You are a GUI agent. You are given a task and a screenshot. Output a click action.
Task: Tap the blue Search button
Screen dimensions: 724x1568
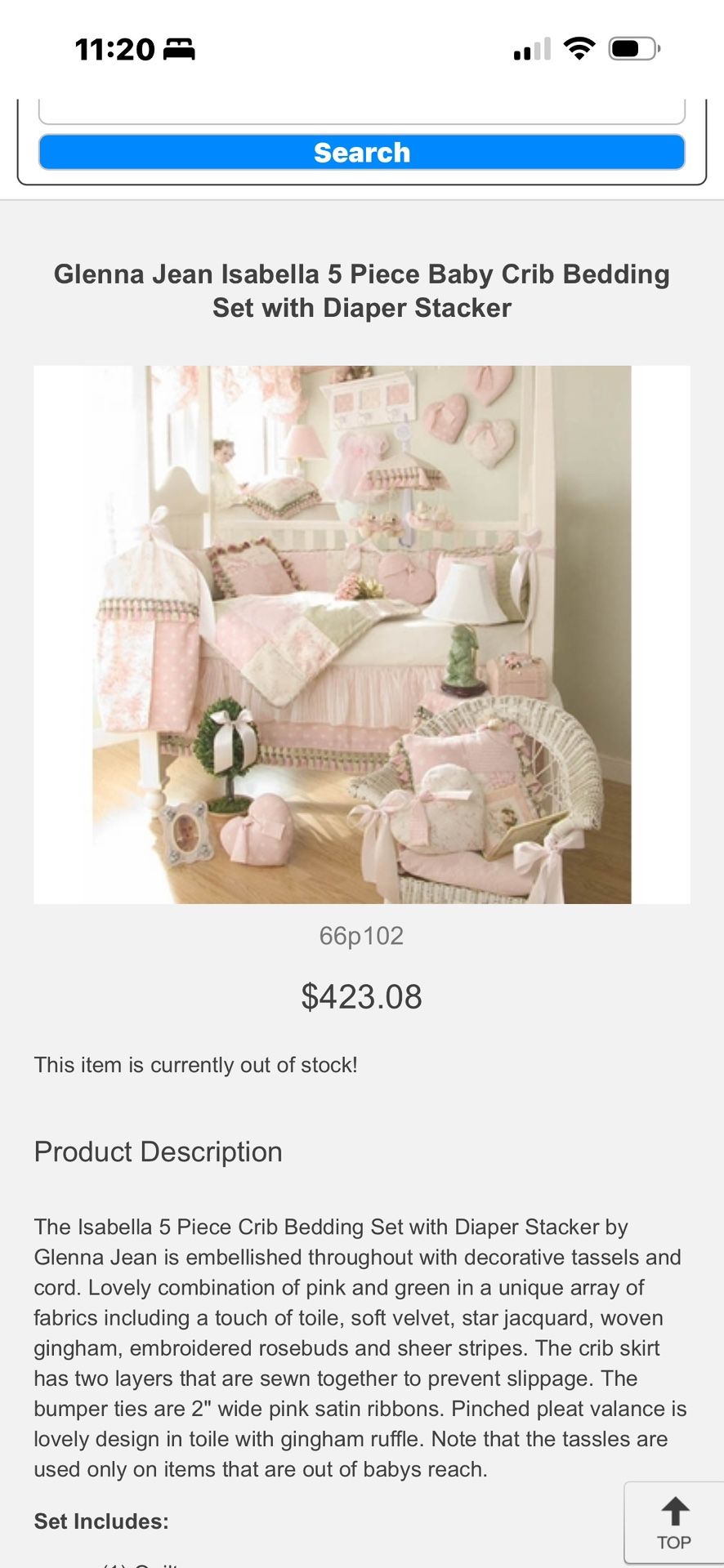[x=361, y=152]
